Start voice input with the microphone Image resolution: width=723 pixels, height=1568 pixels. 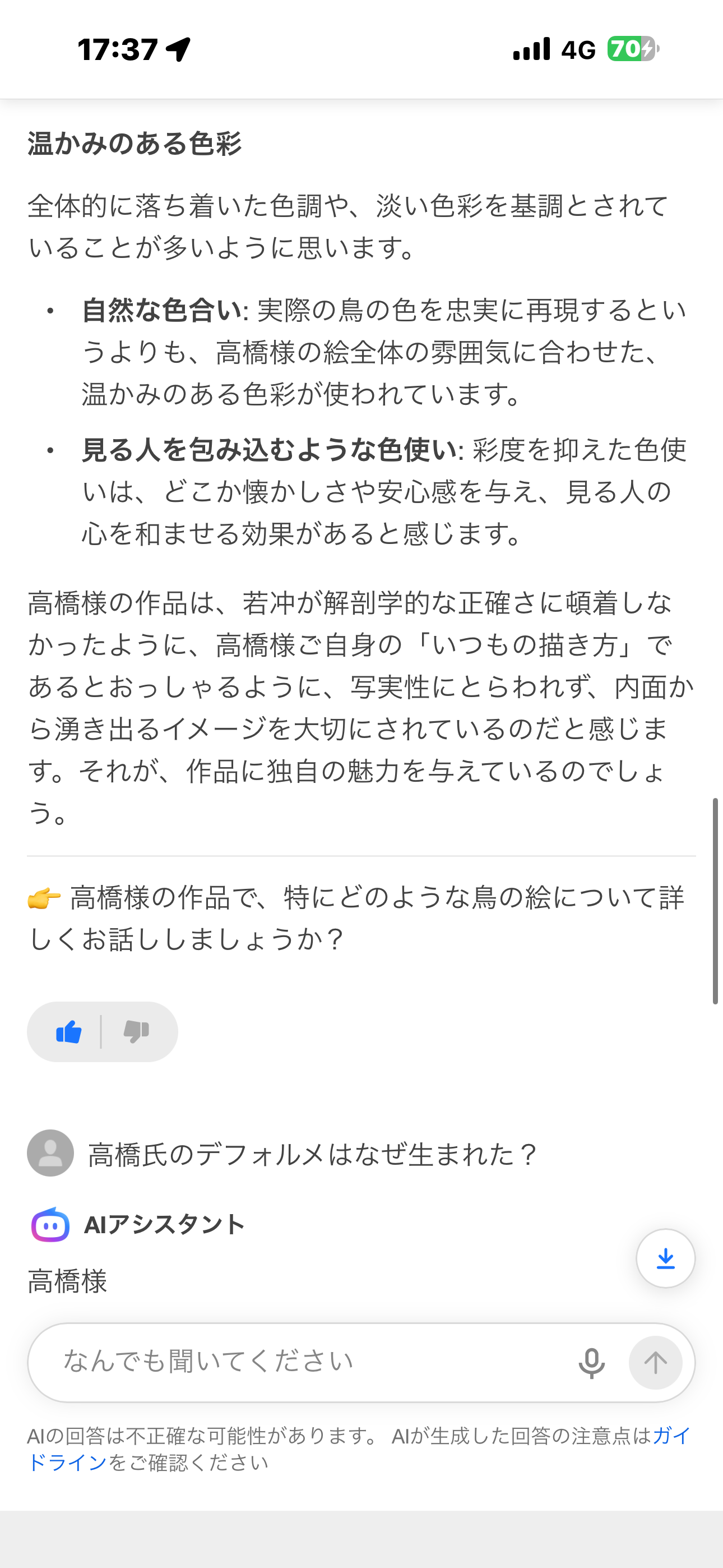point(591,1363)
